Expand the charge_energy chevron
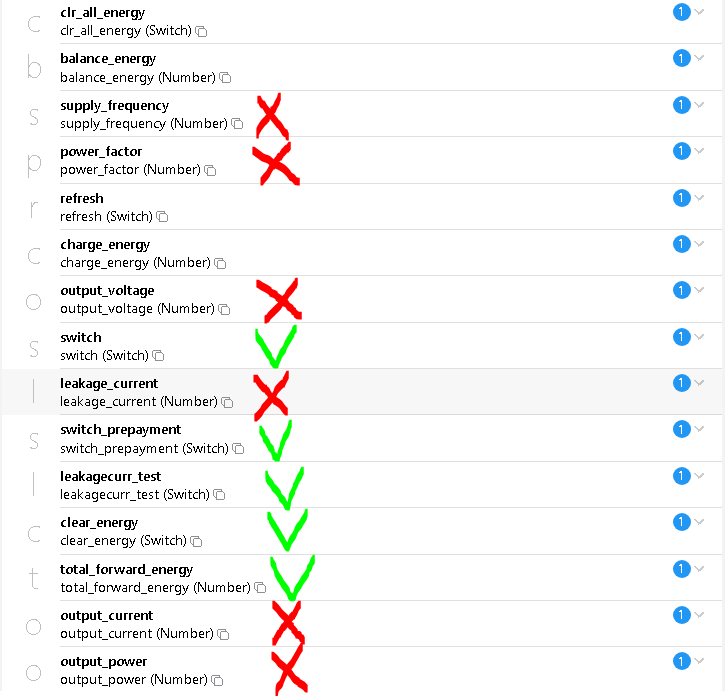The image size is (725, 696). tap(699, 244)
